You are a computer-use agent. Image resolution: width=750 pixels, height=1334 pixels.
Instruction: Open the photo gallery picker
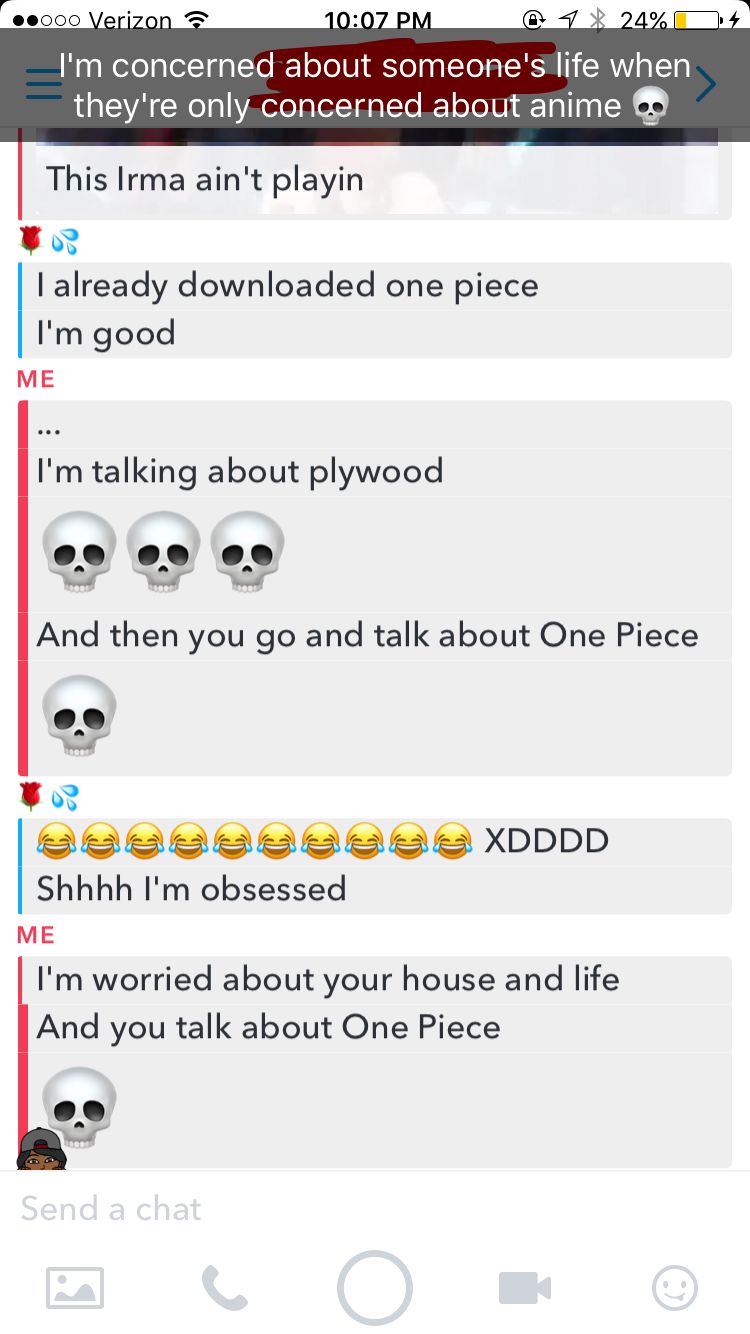[75, 1288]
